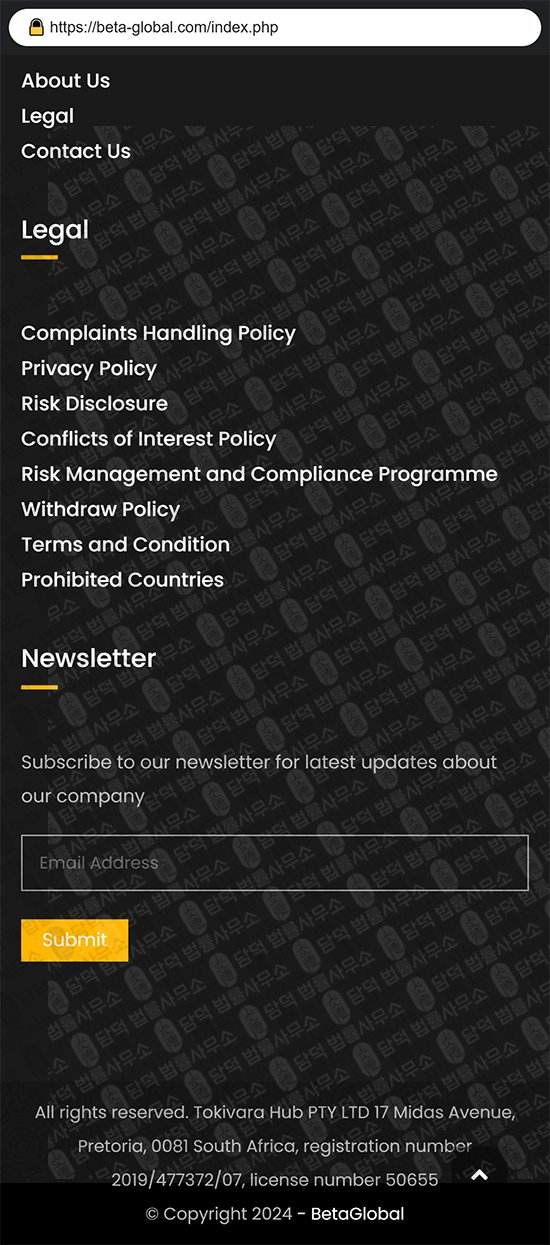View the Privacy Policy
Viewport: 550px width, 1245px height.
pos(89,368)
